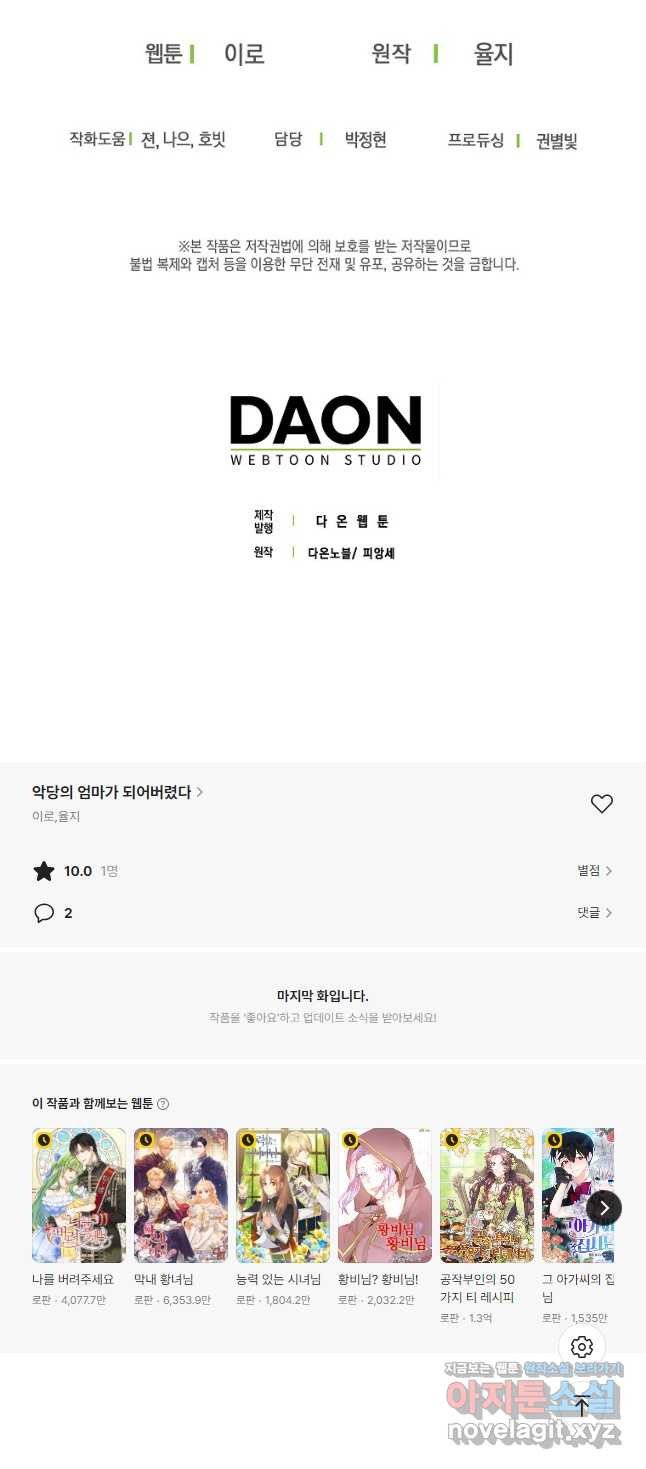Open the 별점 rating page

click(x=594, y=871)
